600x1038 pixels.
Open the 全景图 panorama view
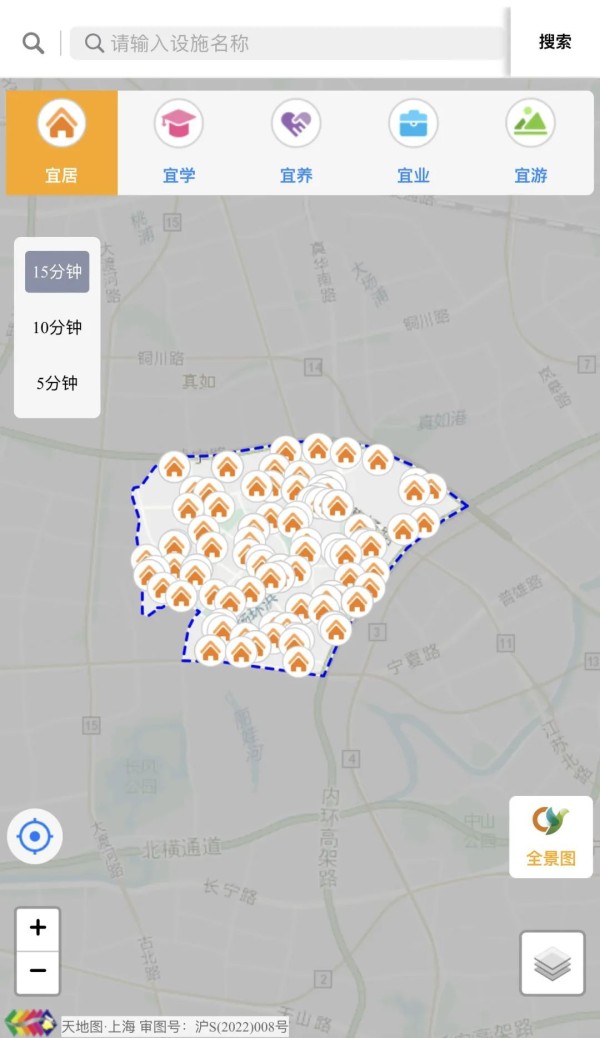[551, 836]
